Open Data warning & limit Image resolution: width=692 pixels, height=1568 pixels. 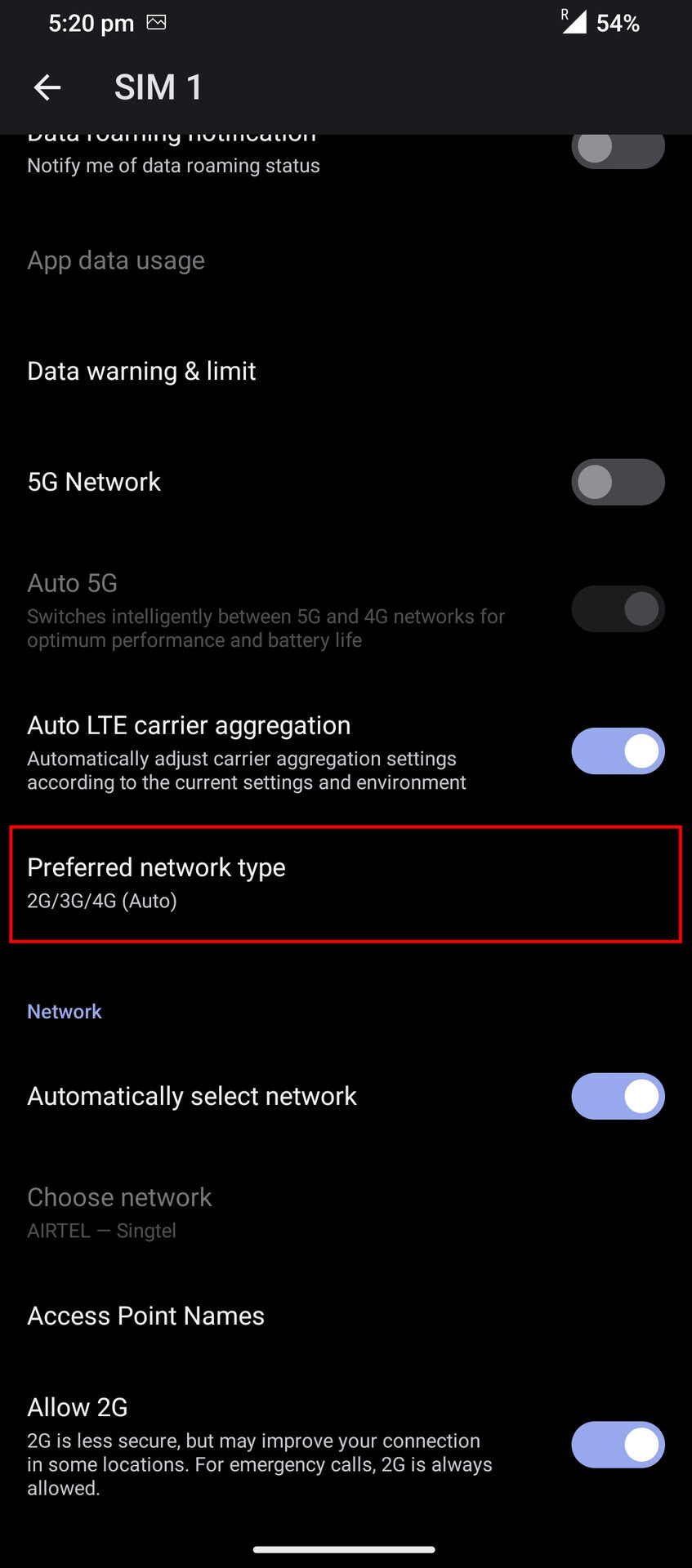click(x=141, y=372)
